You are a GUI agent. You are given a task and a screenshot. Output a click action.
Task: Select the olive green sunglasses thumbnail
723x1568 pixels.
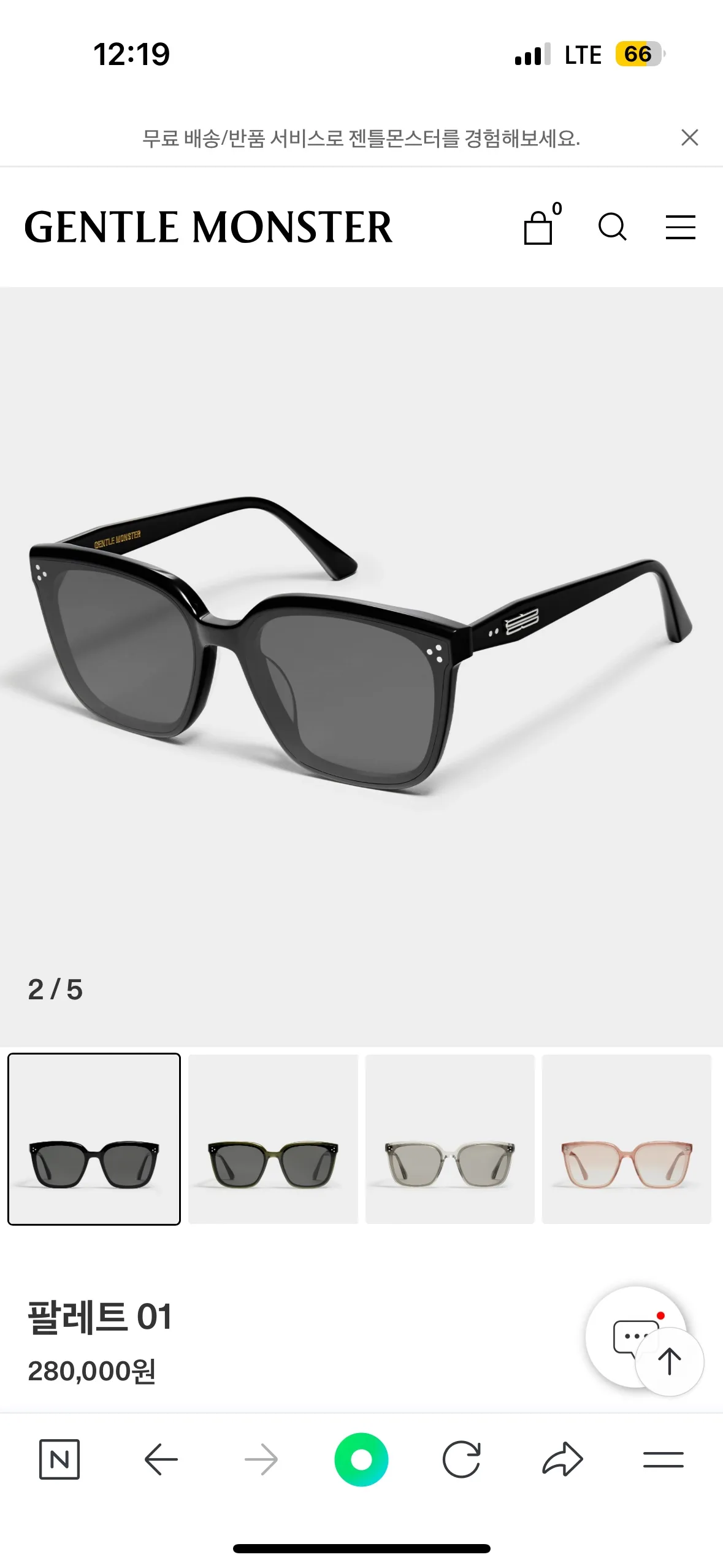pos(273,1139)
